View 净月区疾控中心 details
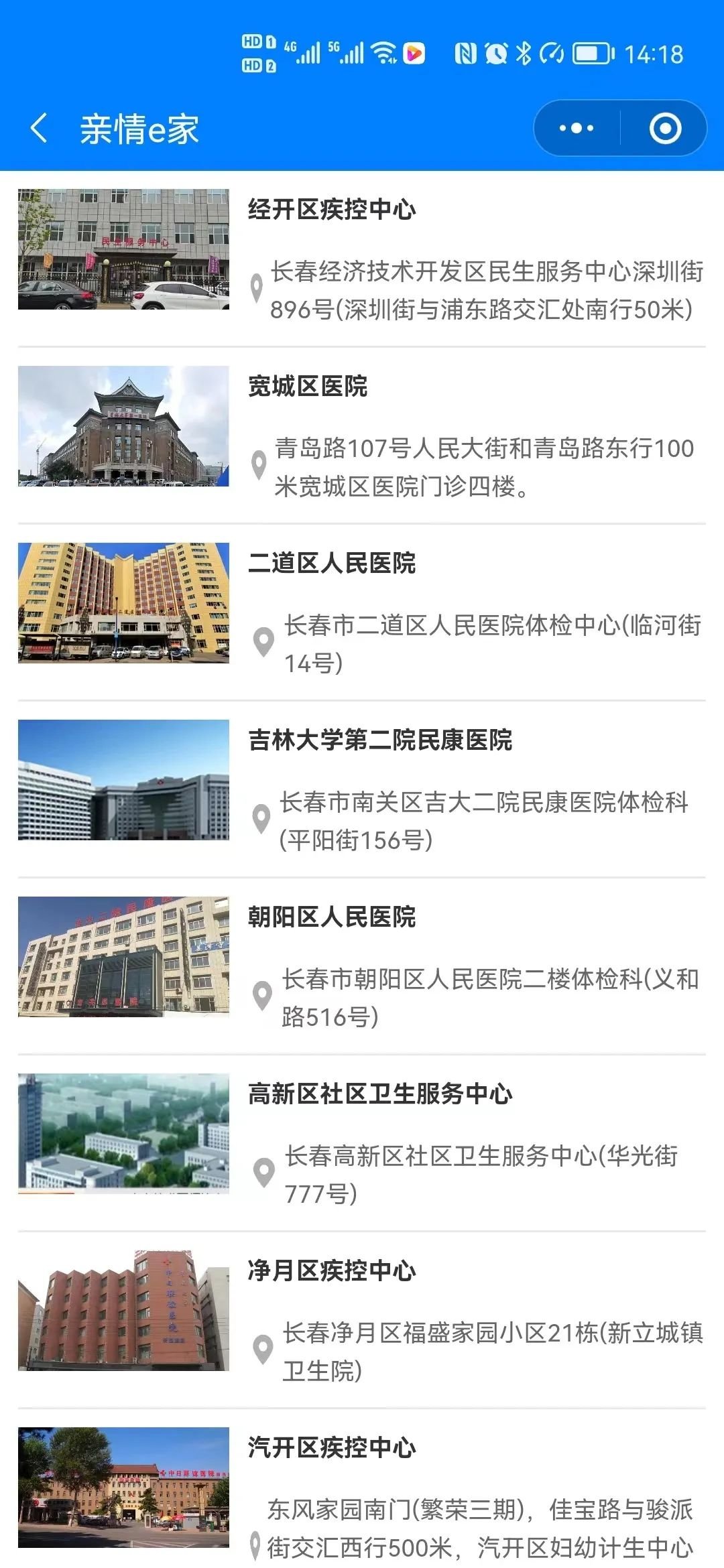The height and width of the screenshot is (1568, 724). click(332, 1271)
